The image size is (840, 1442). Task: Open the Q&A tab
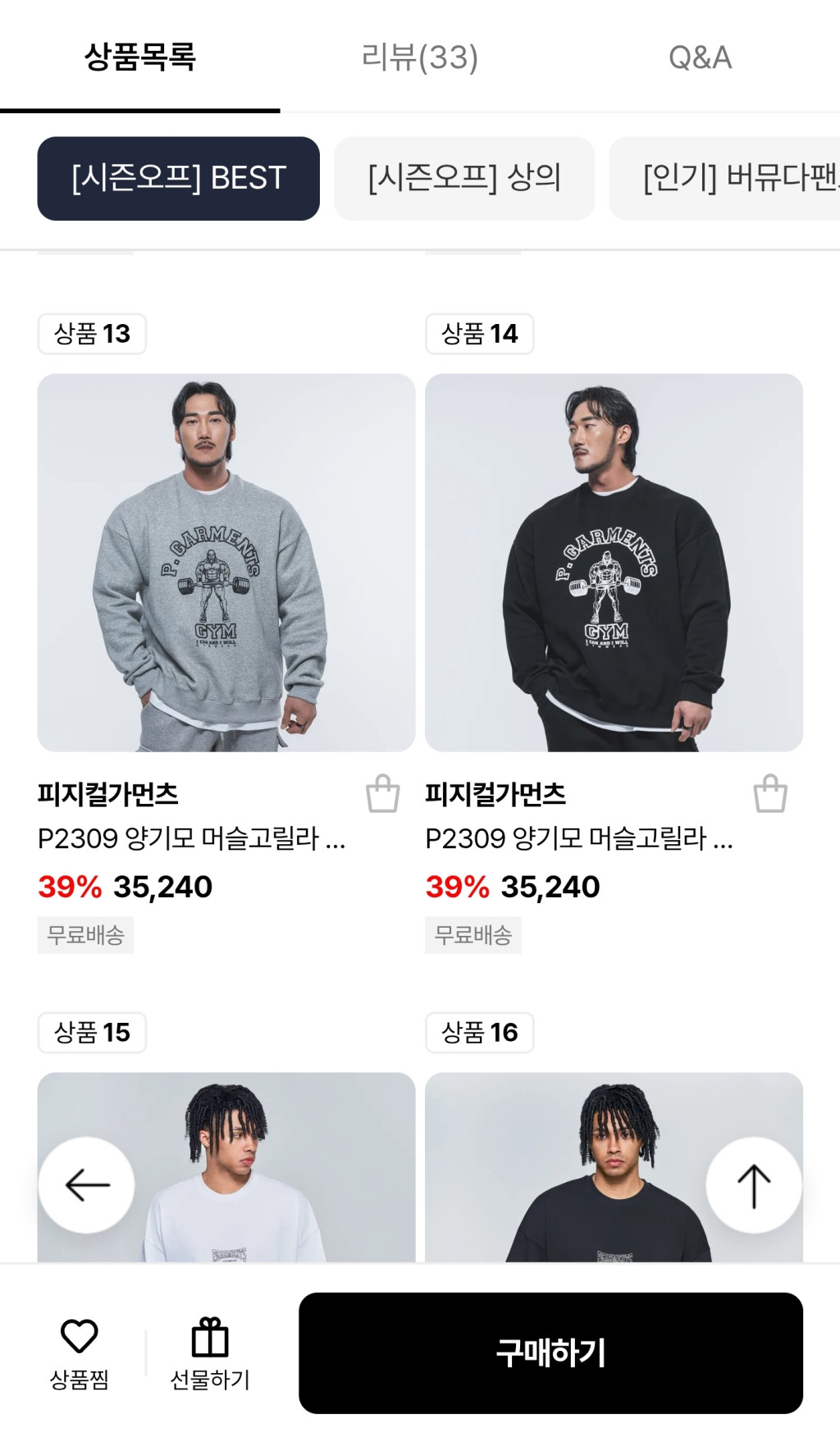pos(700,57)
